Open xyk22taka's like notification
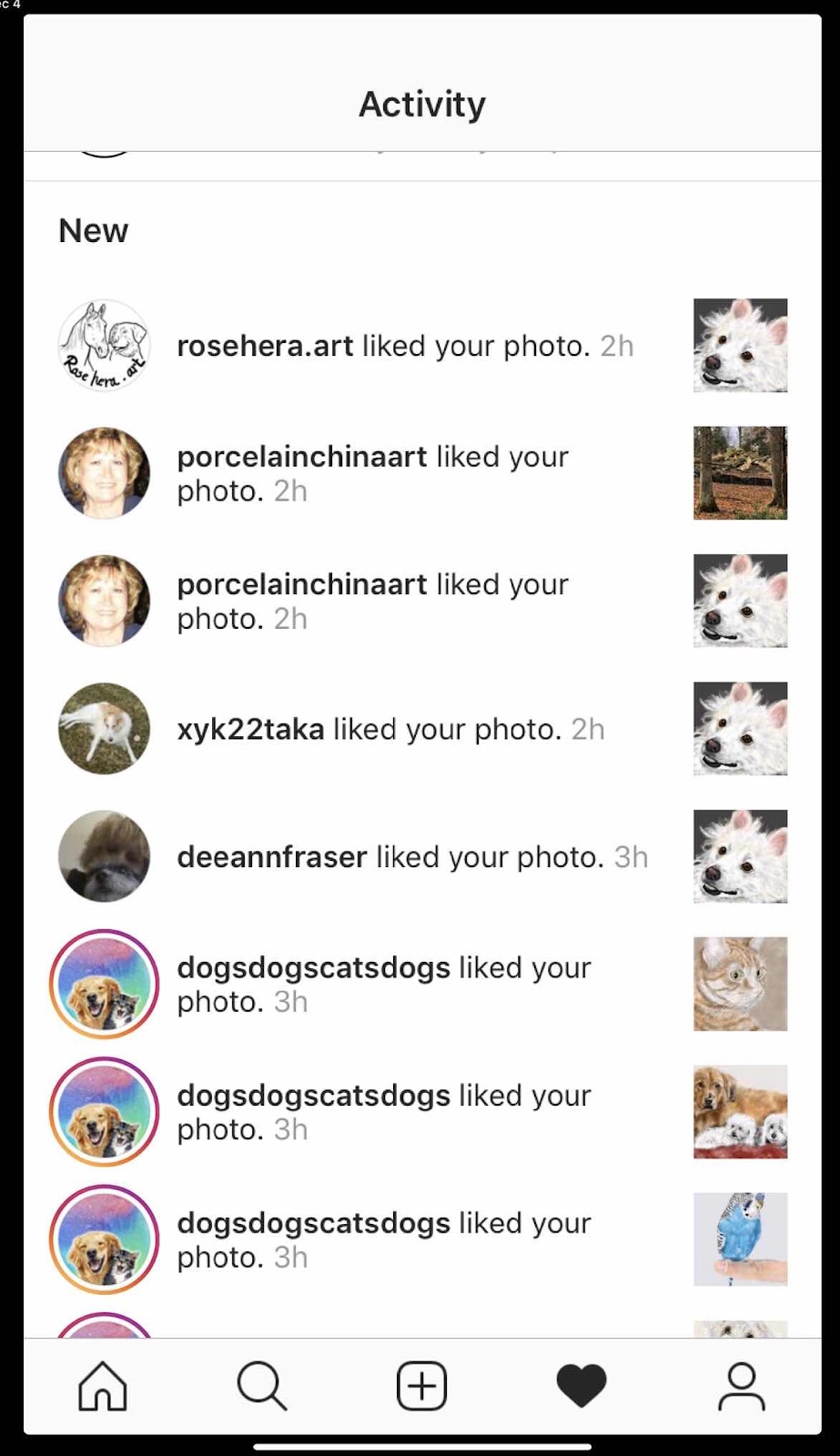Viewport: 840px width, 1456px height. [x=422, y=729]
